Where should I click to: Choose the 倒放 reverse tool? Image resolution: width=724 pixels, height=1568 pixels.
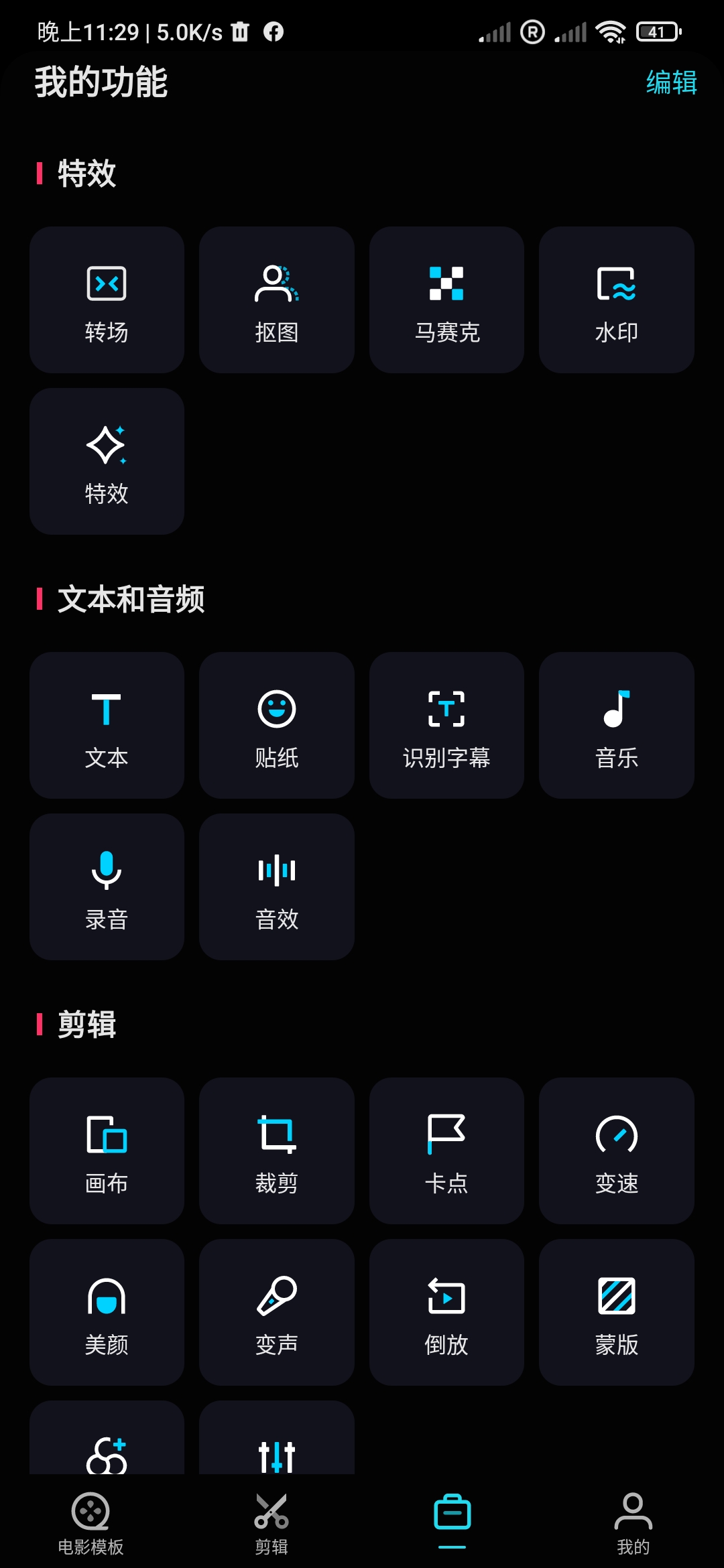446,1313
